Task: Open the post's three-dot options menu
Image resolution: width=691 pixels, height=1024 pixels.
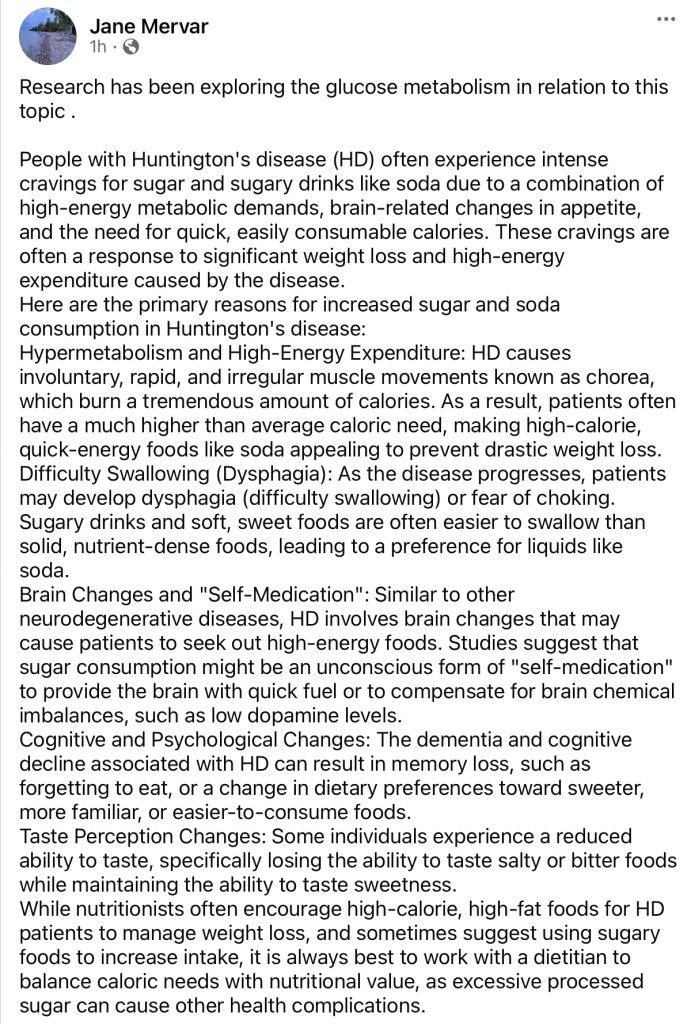Action: tap(664, 20)
